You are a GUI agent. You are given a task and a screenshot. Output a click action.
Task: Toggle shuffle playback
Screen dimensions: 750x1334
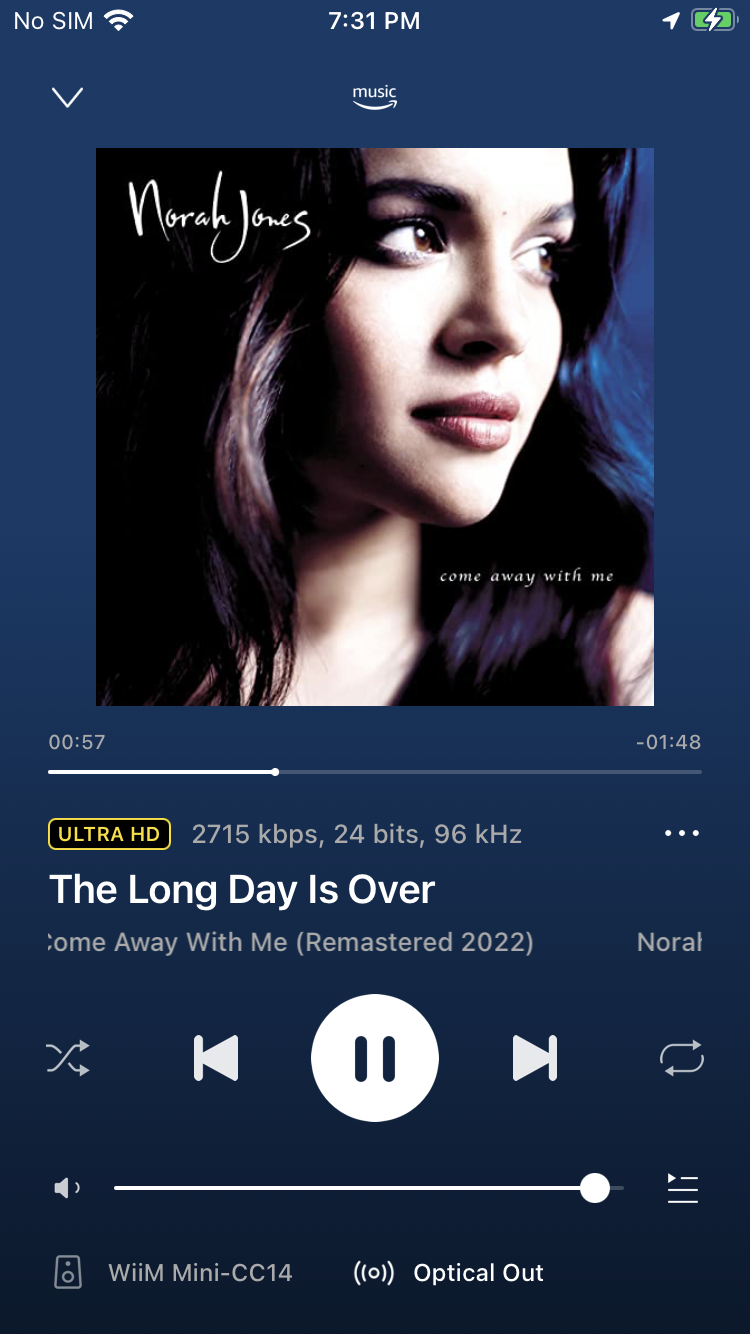point(68,1058)
